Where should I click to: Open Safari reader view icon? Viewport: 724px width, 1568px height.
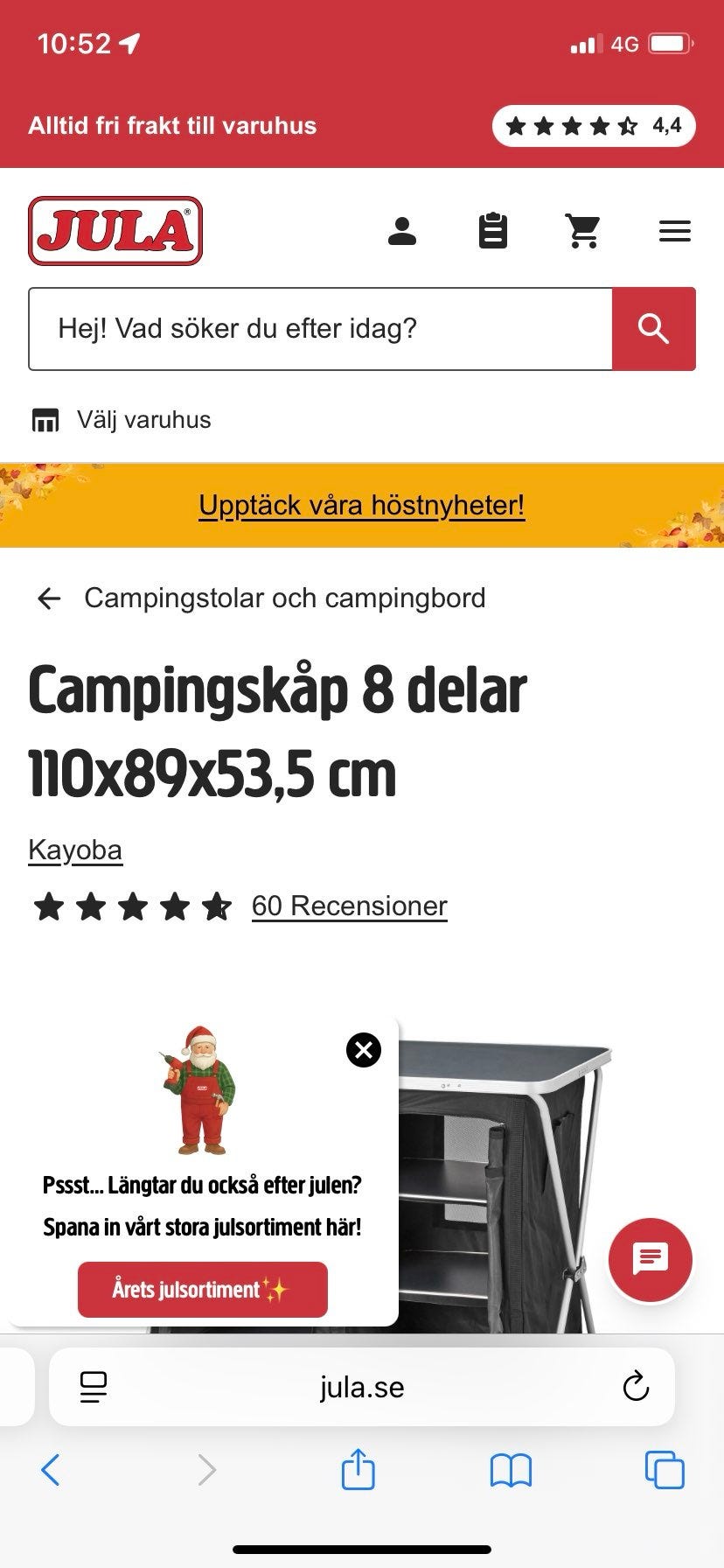(94, 1387)
